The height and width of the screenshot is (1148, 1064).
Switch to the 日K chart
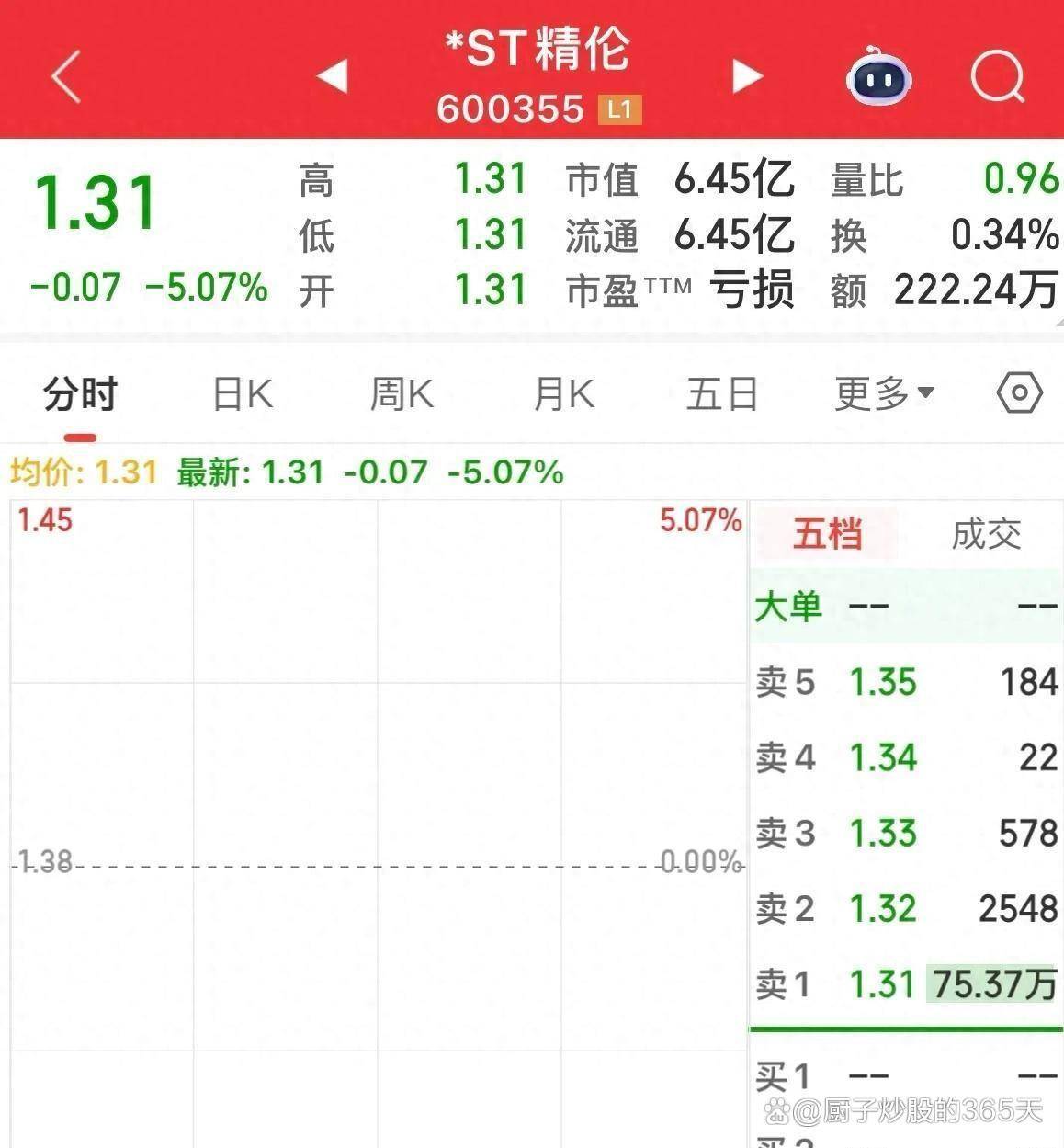point(243,394)
